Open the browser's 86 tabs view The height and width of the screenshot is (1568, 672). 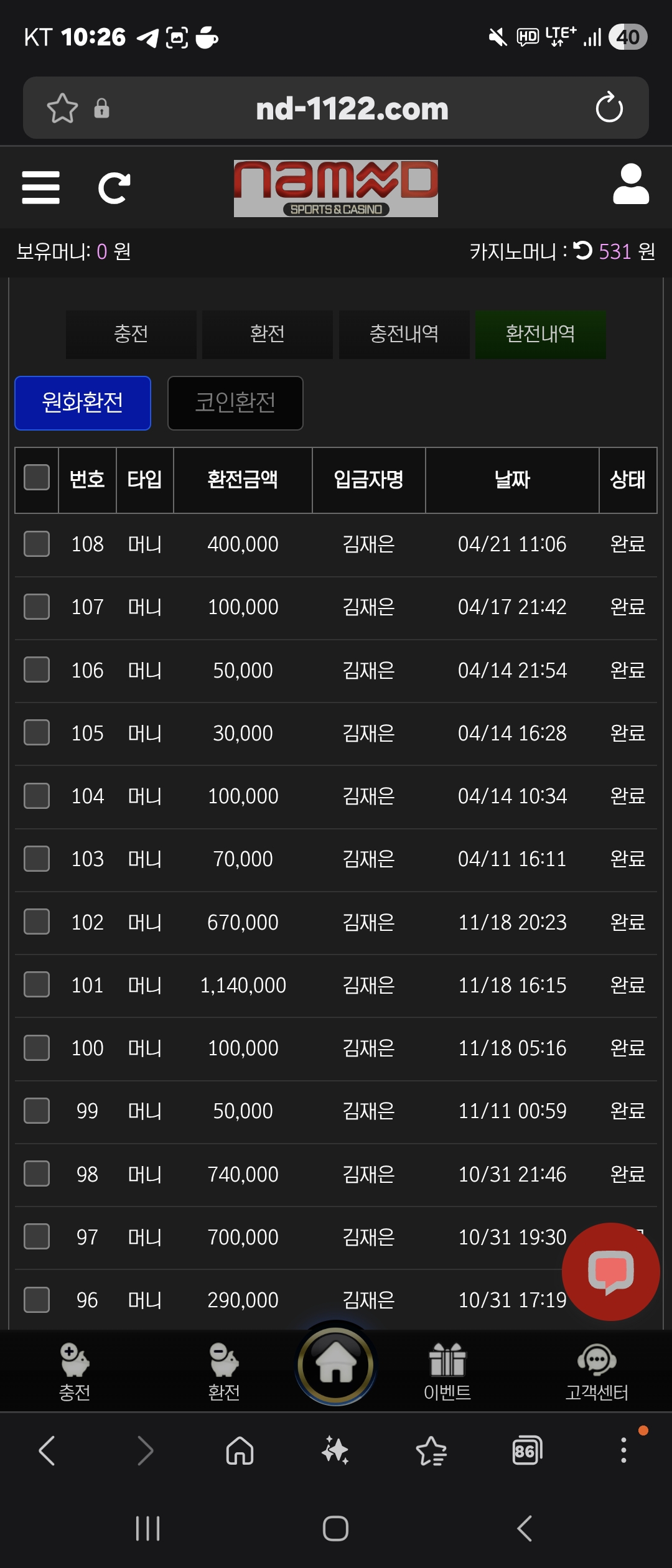pos(527,1451)
